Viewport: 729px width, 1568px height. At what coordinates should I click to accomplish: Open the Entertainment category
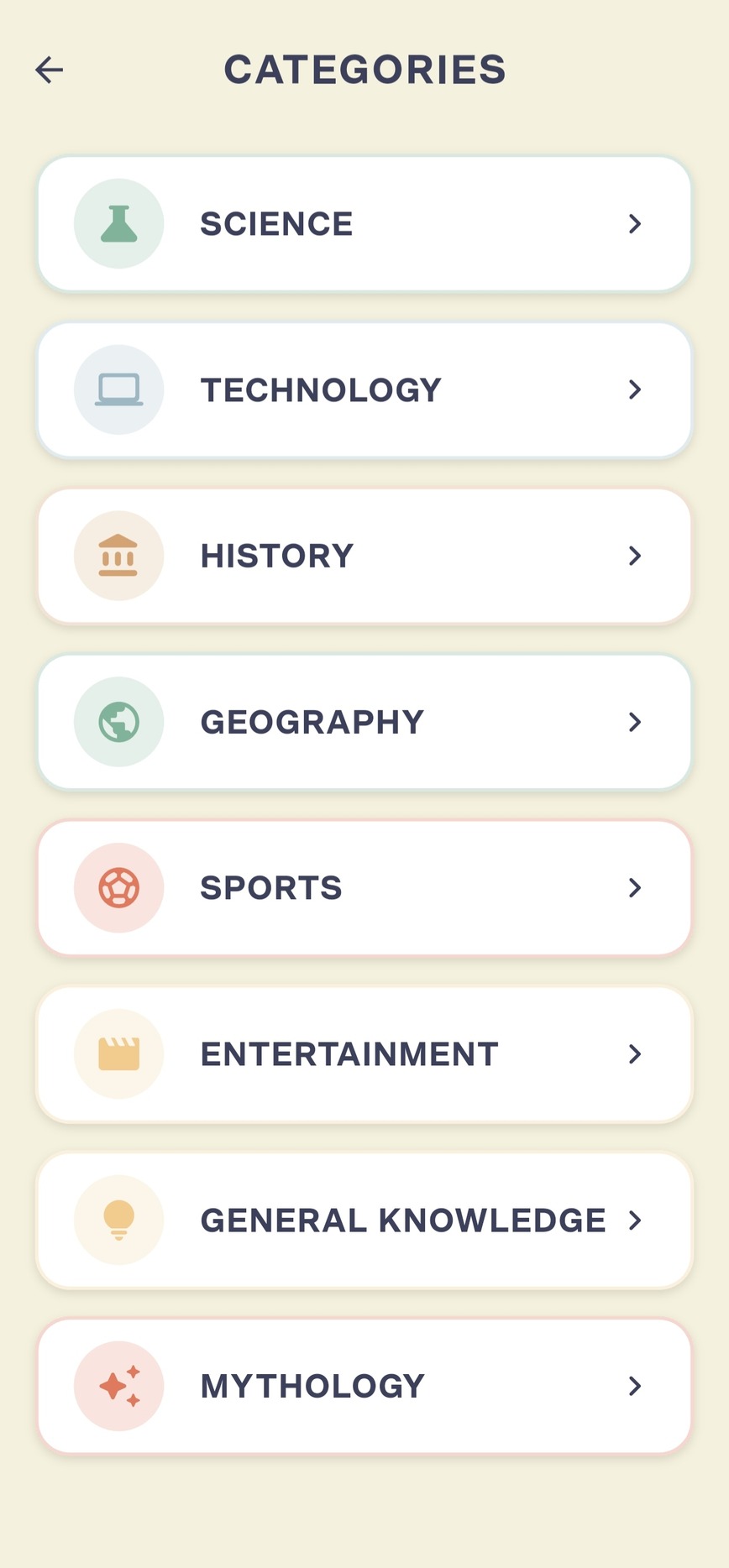[x=364, y=1054]
